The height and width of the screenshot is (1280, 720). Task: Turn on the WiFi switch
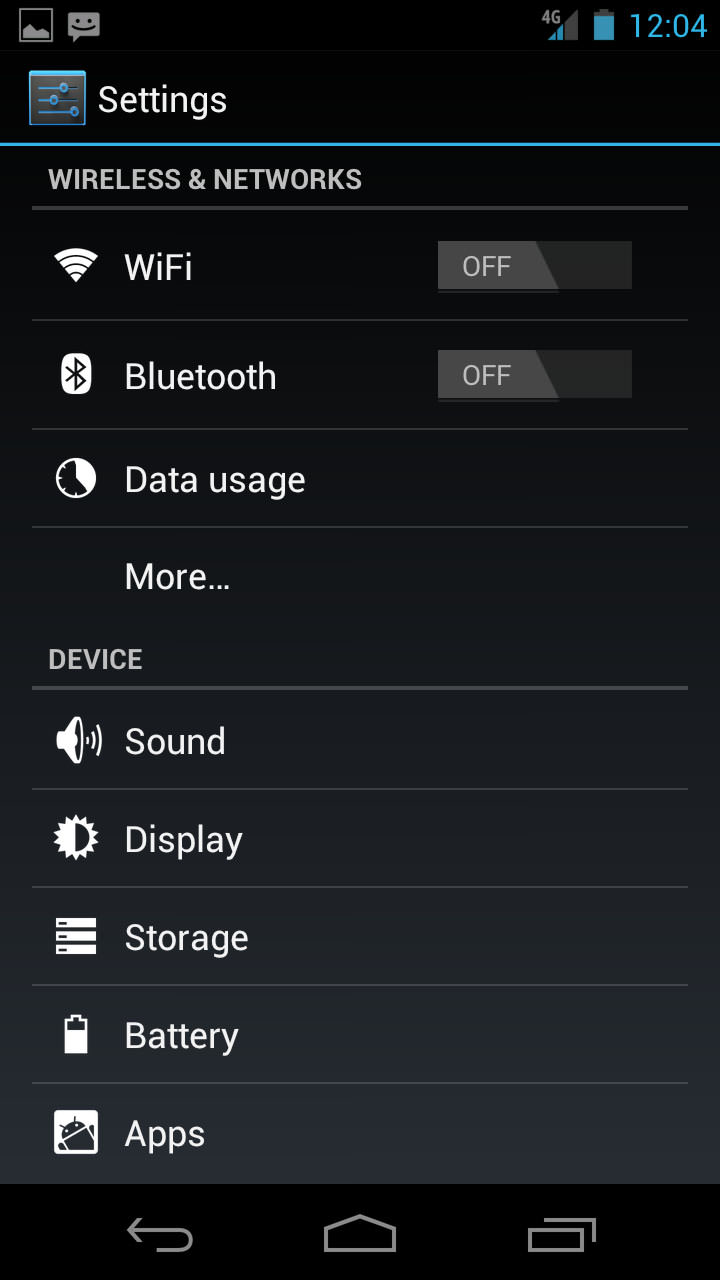pyautogui.click(x=534, y=266)
